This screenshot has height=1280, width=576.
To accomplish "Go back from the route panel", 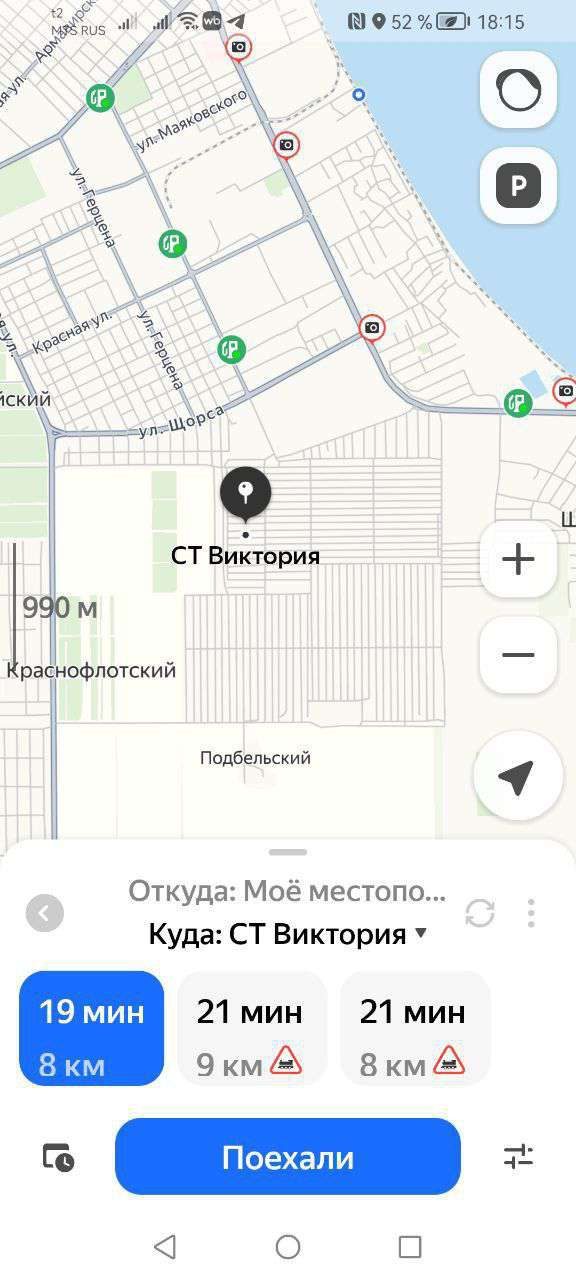I will [x=45, y=913].
